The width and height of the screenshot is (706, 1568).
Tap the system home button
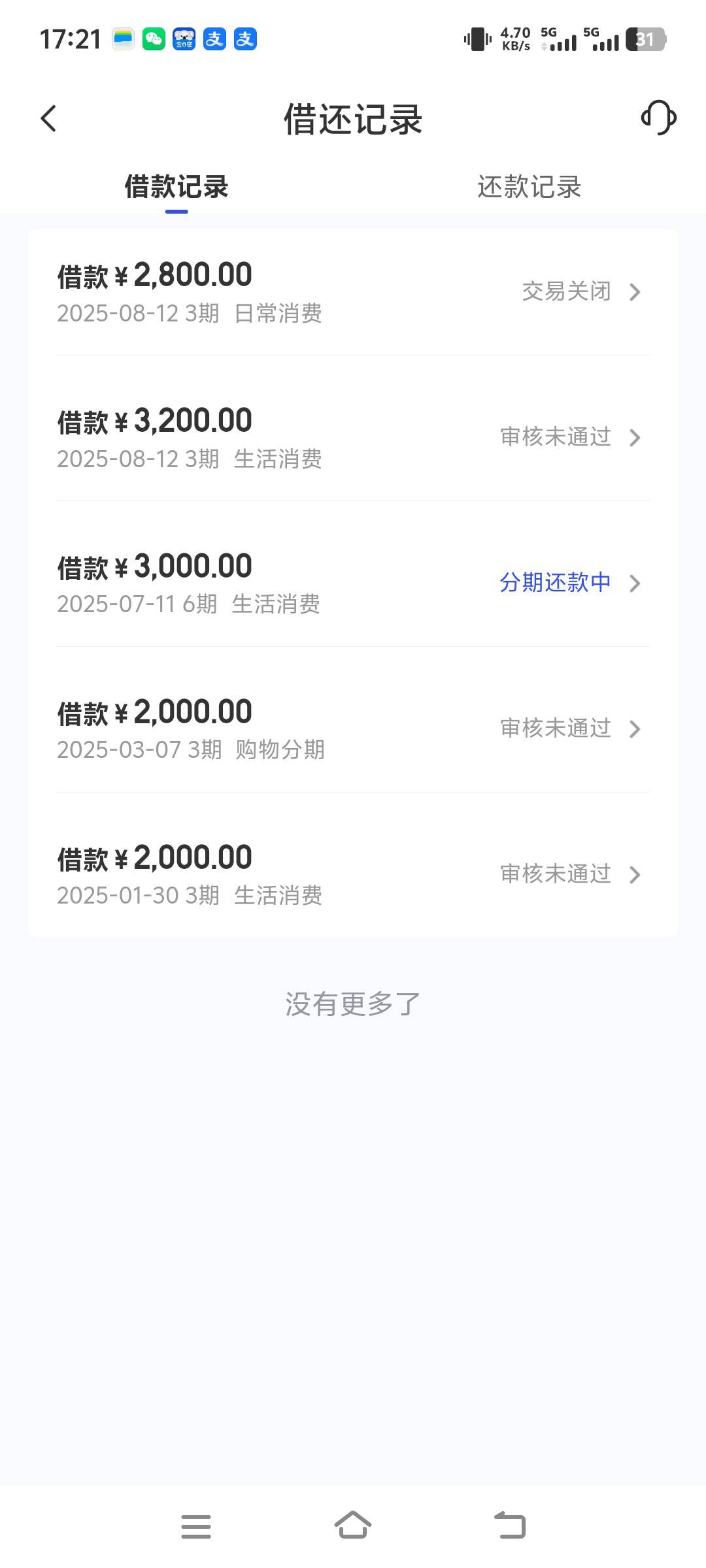pyautogui.click(x=353, y=1526)
